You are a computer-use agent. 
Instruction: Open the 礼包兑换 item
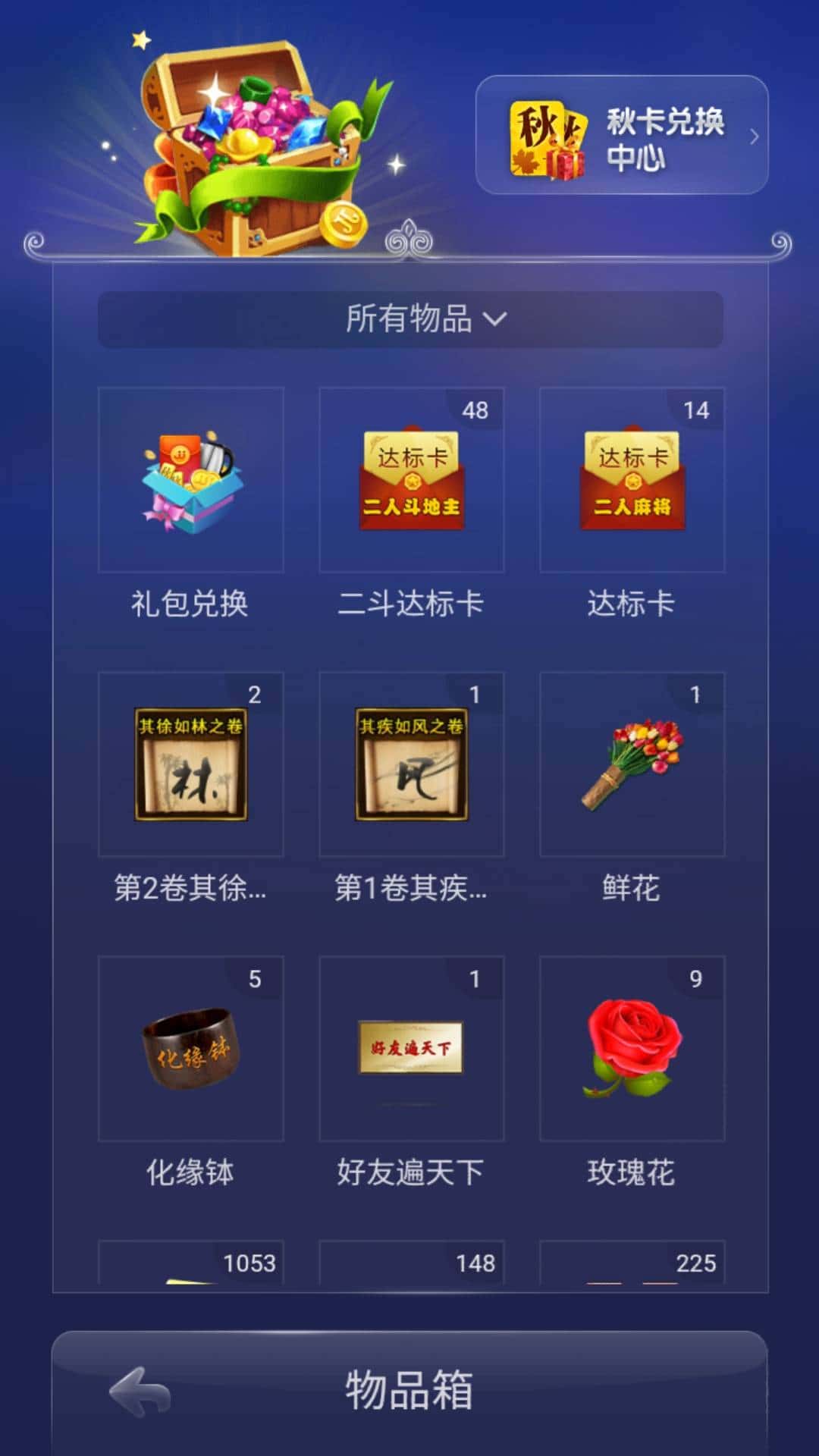point(191,480)
